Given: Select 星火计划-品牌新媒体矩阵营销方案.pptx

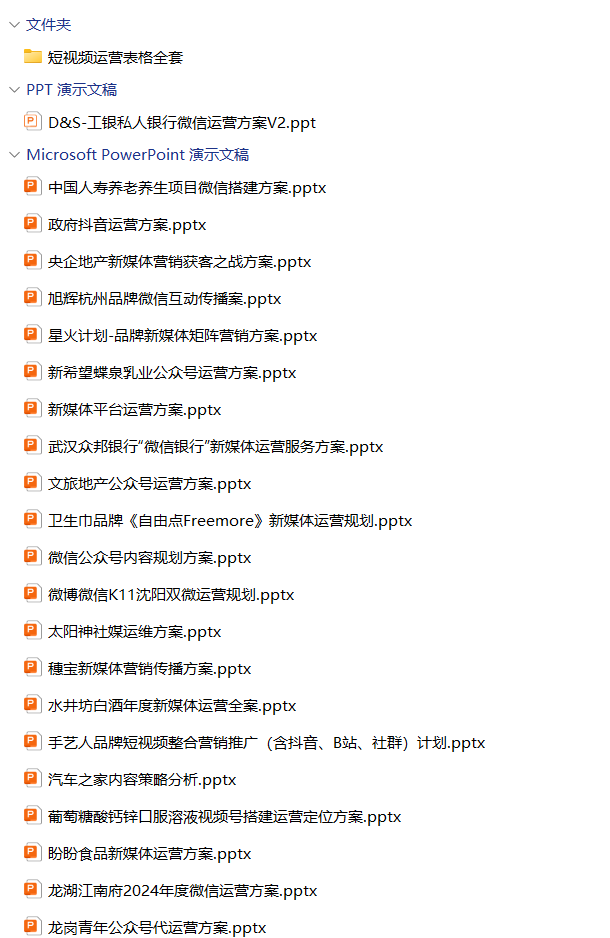Looking at the screenshot, I should (x=183, y=336).
